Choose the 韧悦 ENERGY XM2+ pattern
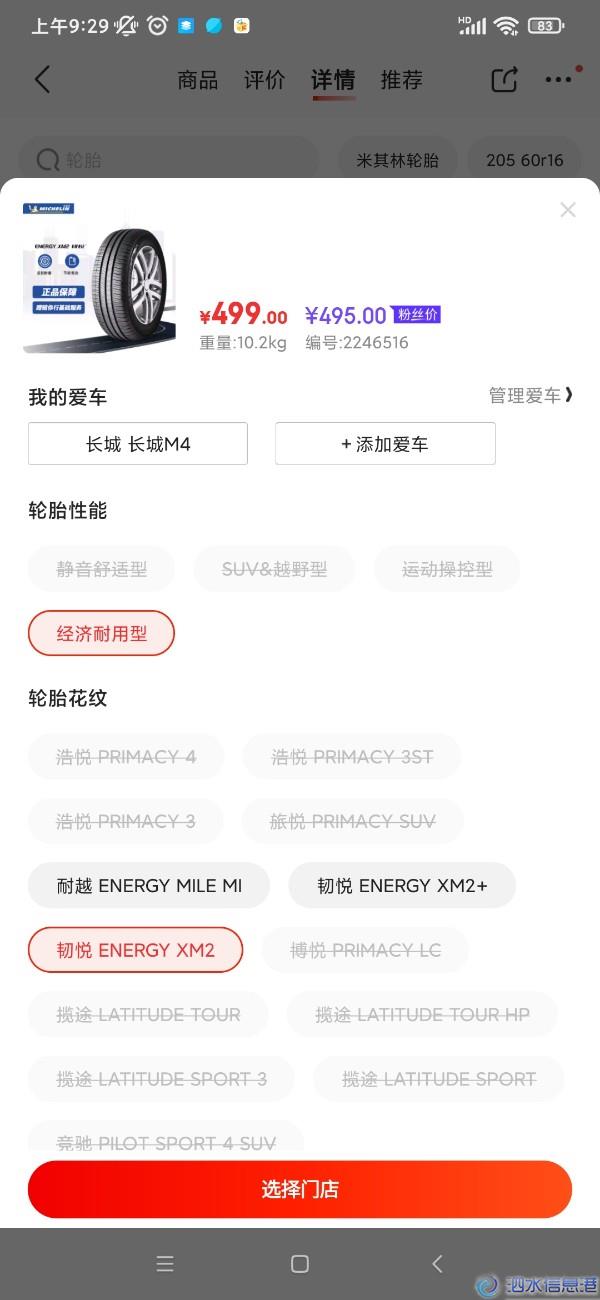The image size is (600, 1300). coord(402,885)
